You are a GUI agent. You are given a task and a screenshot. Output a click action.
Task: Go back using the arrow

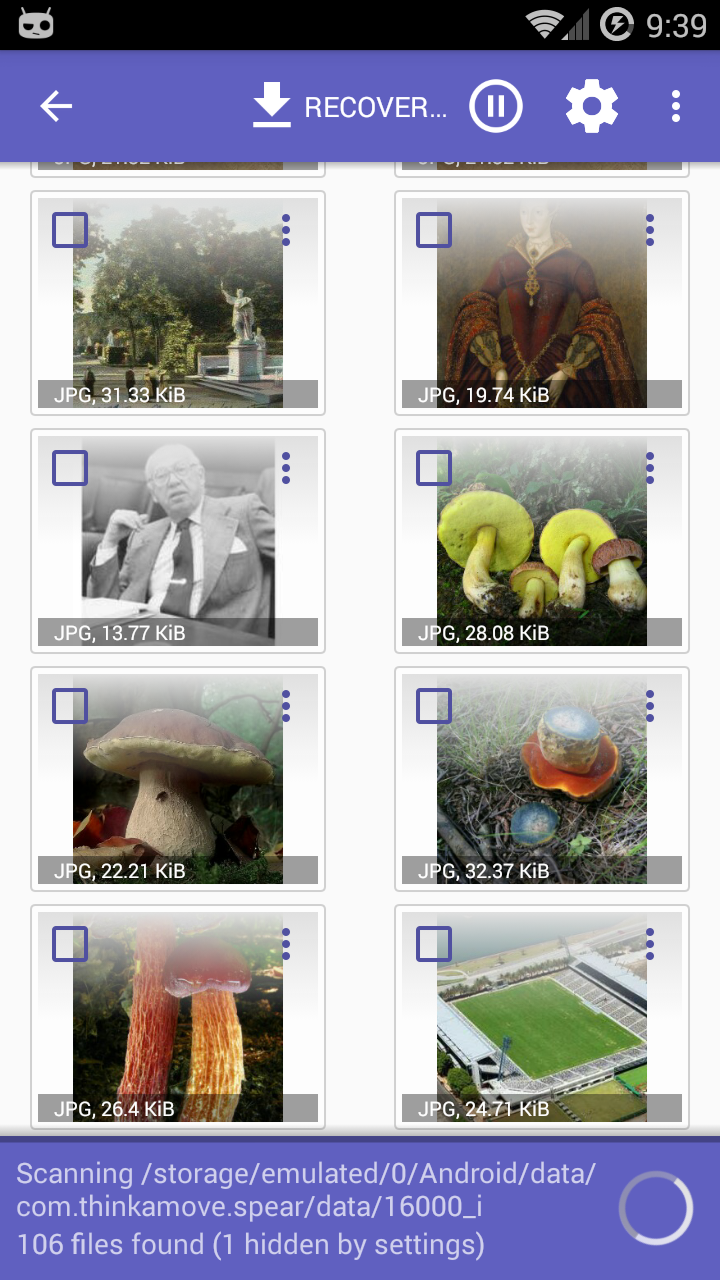tap(56, 107)
